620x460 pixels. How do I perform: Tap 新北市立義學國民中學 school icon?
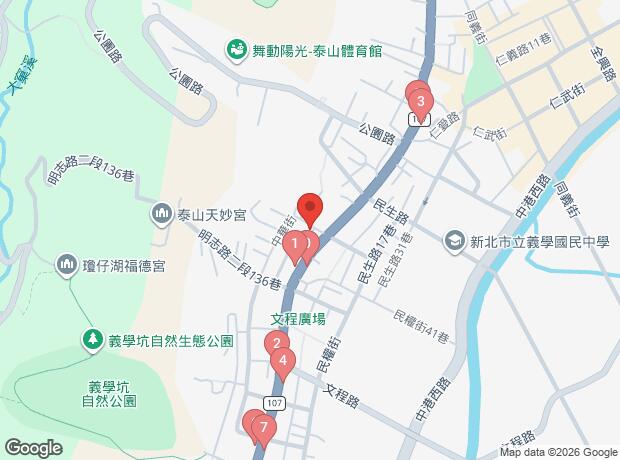456,240
